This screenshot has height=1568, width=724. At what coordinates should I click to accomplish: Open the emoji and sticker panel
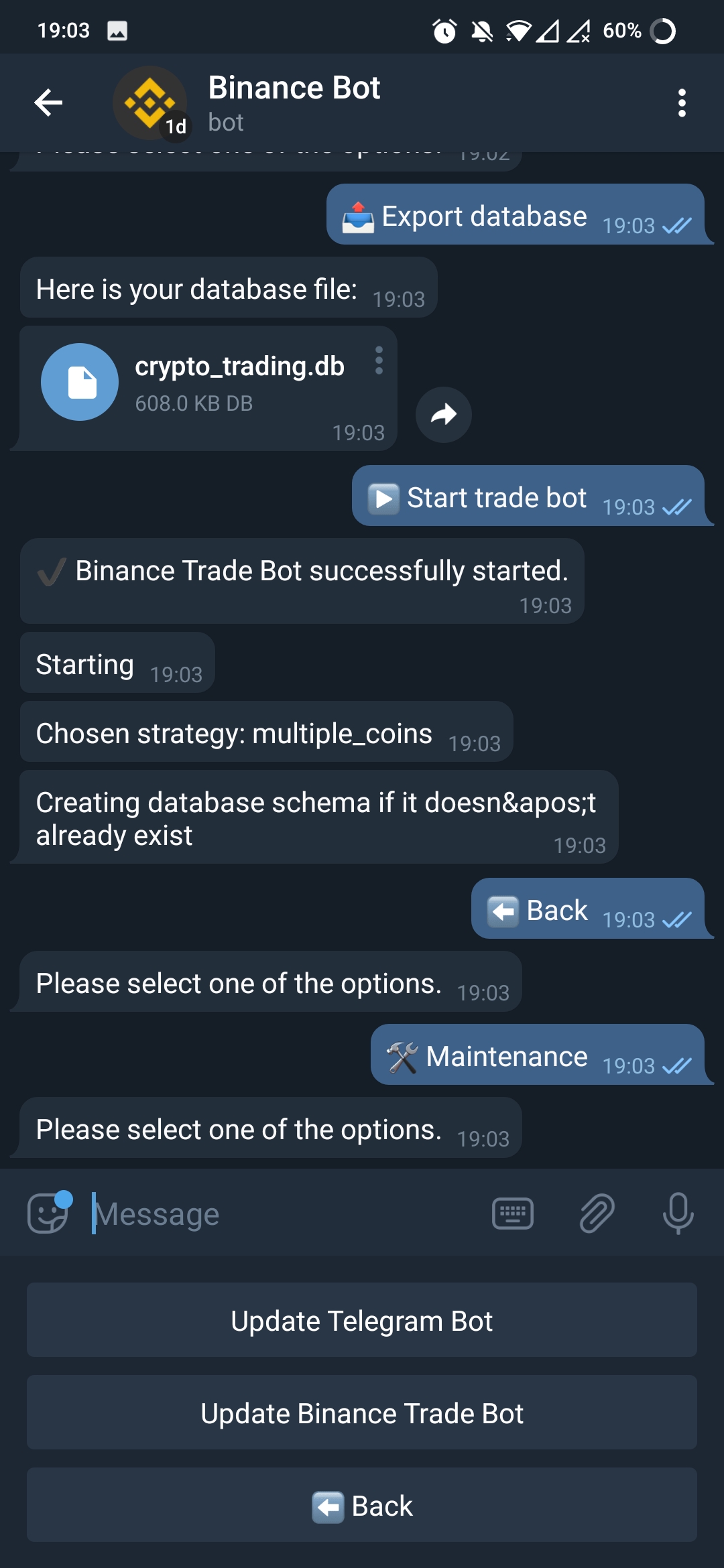48,1214
